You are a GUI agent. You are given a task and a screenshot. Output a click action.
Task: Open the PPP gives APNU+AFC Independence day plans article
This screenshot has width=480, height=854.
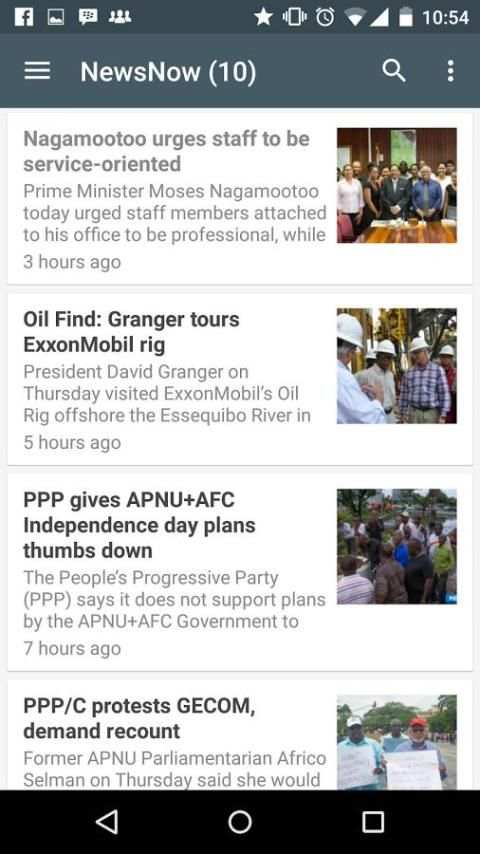click(240, 572)
